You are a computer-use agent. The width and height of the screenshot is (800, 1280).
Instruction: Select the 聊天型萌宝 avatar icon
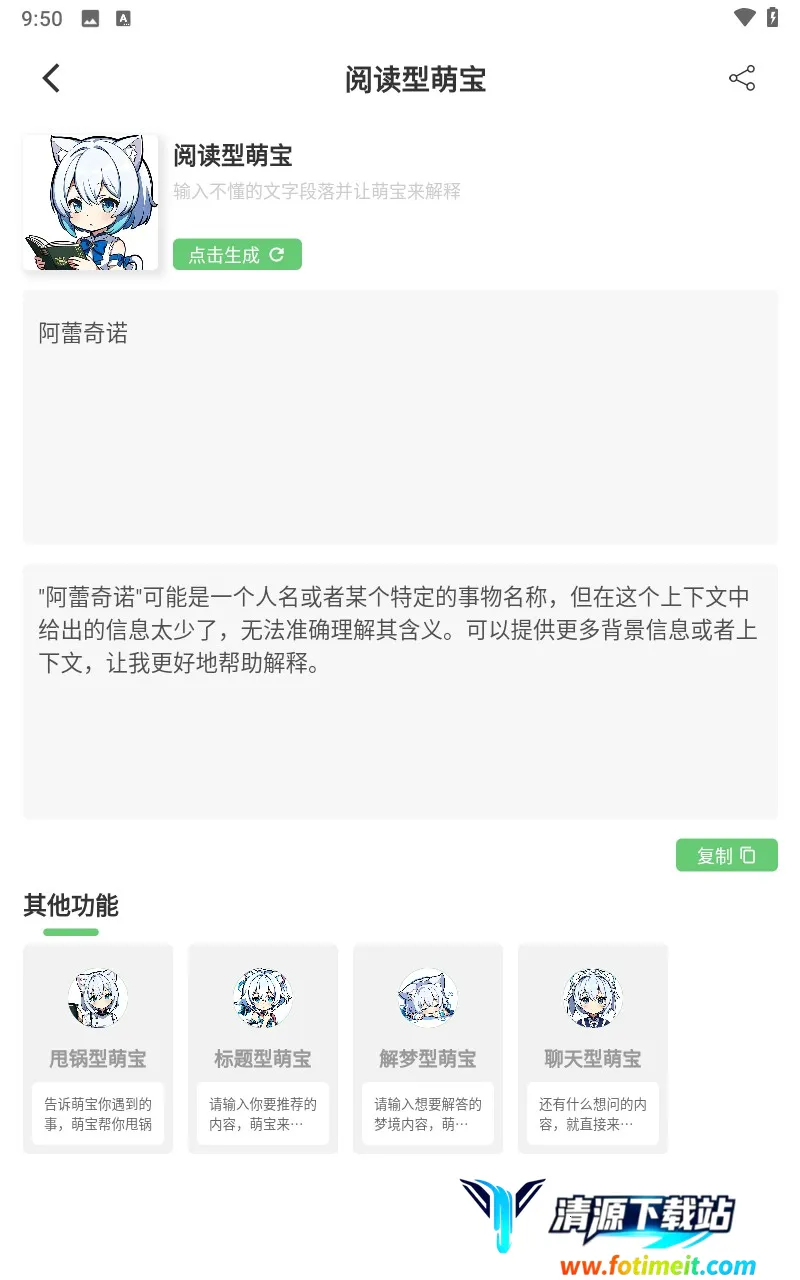pyautogui.click(x=592, y=997)
